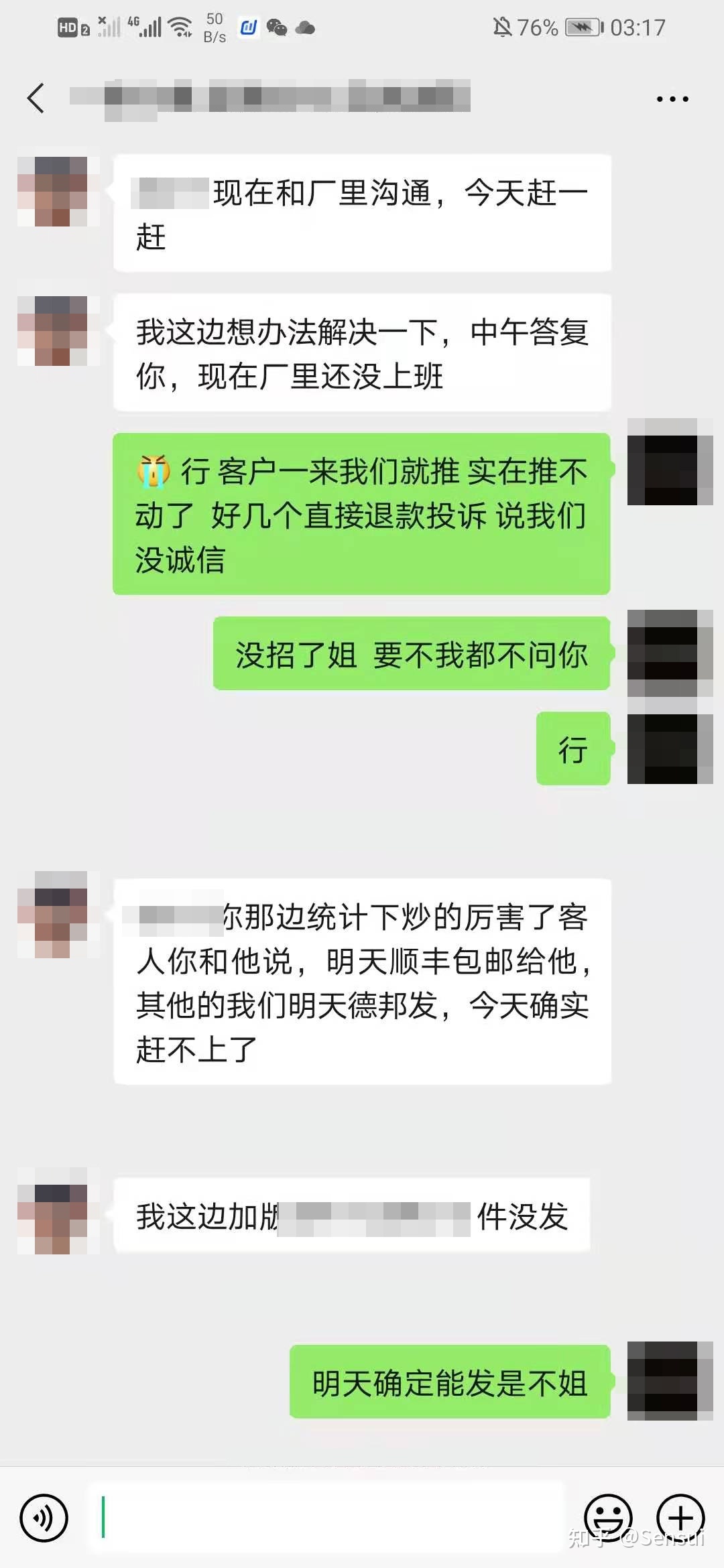The image size is (724, 1568).
Task: Open contact avatar beside 现在和厂里沟通 message
Action: point(59,191)
